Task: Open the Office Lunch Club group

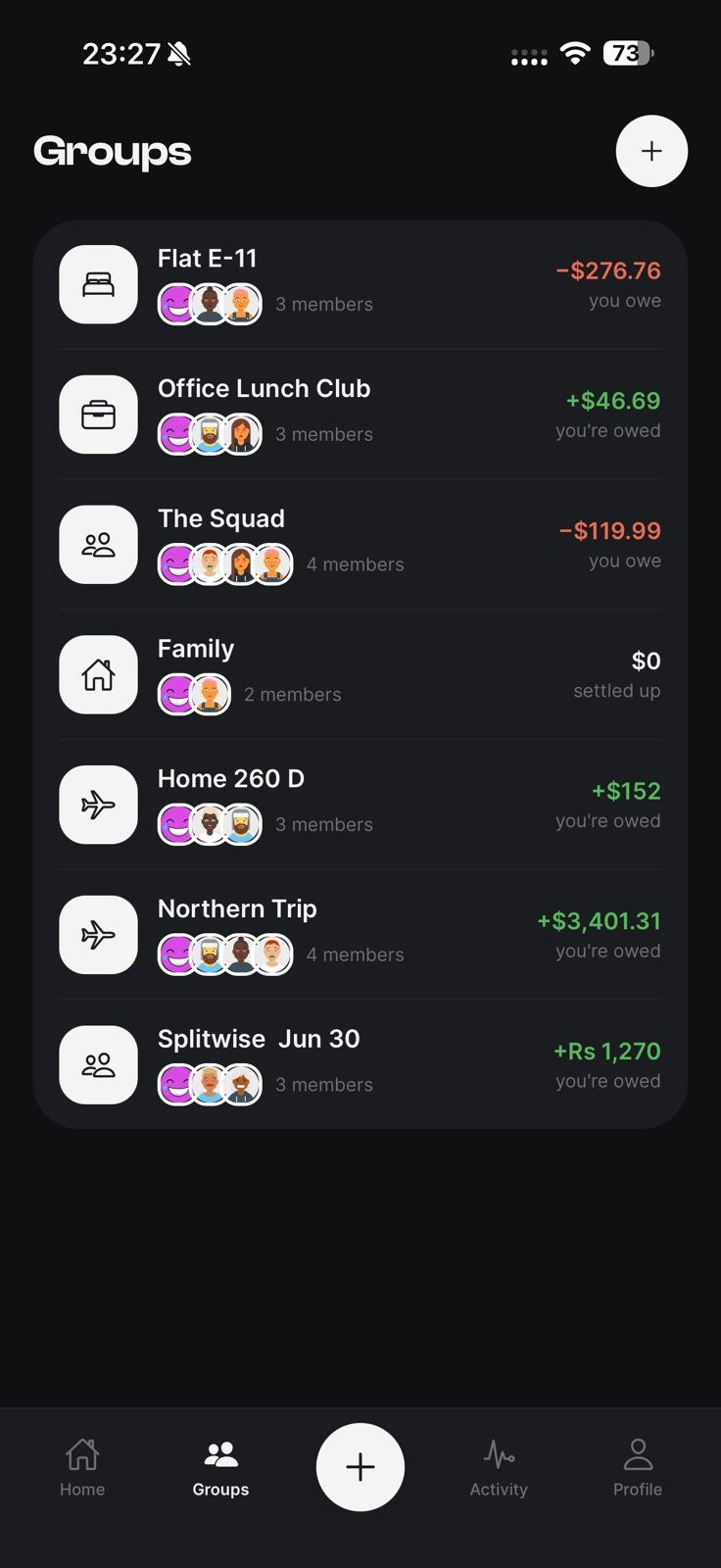Action: point(360,415)
